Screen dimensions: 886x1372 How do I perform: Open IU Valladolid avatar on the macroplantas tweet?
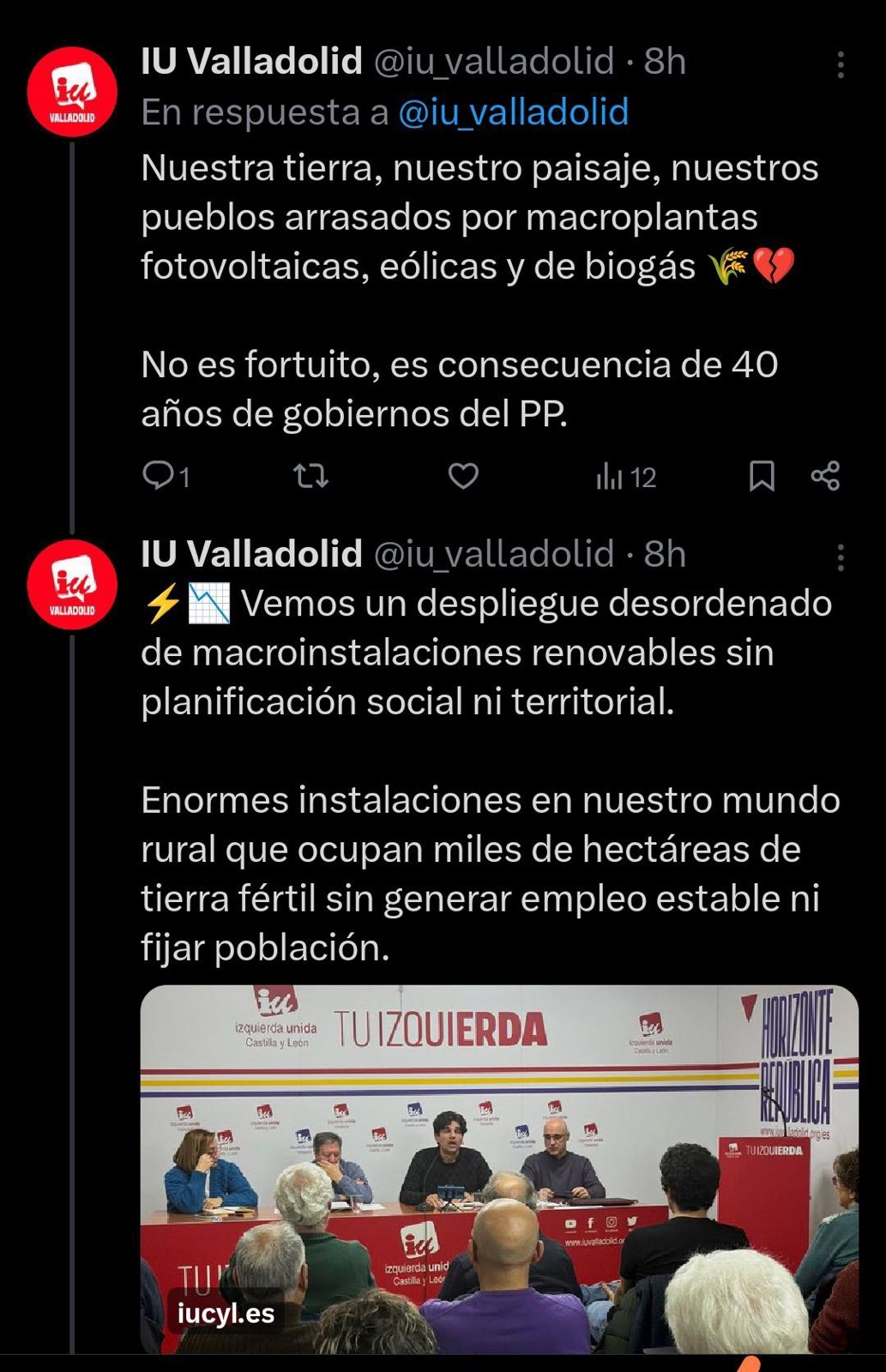(x=72, y=92)
